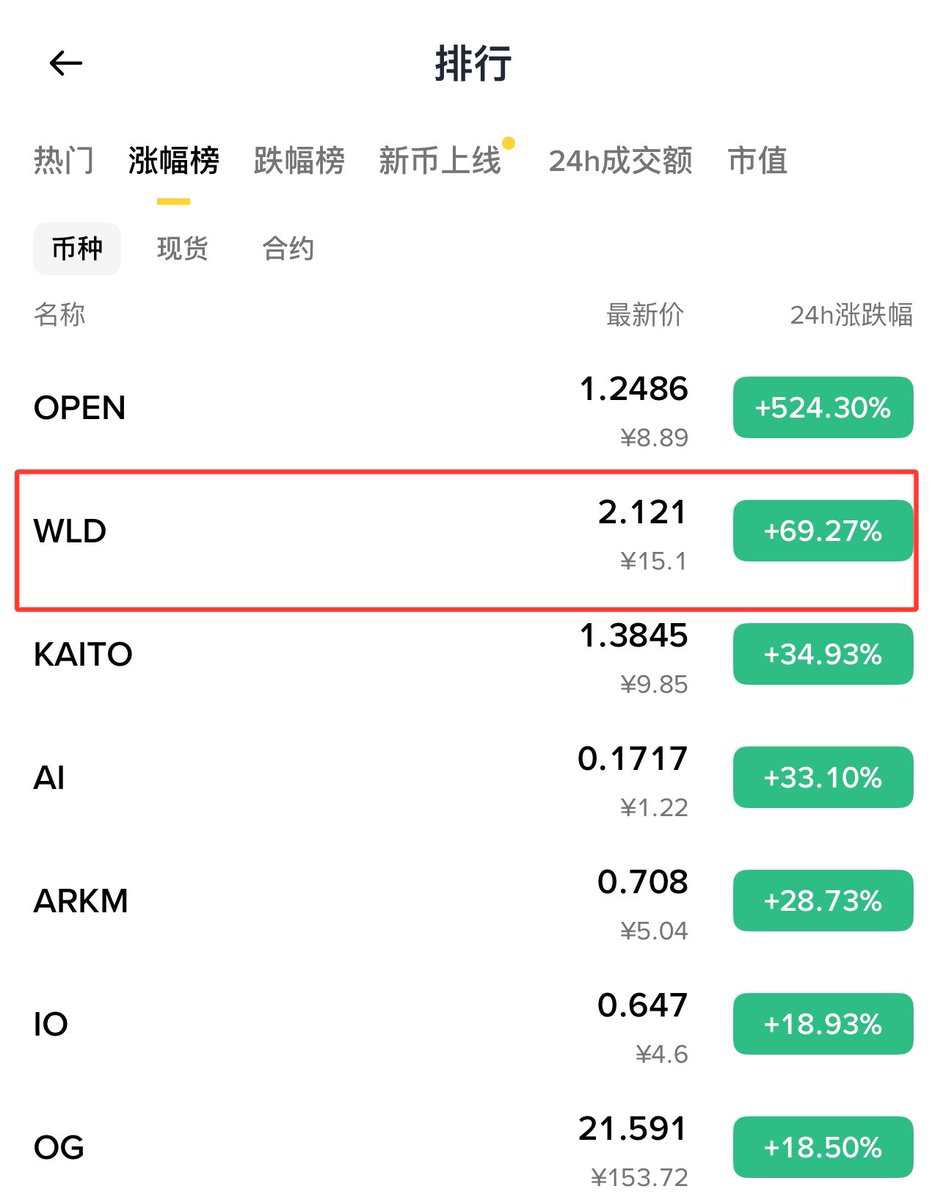The width and height of the screenshot is (946, 1200).
Task: Filter by 合约
Action: (288, 248)
